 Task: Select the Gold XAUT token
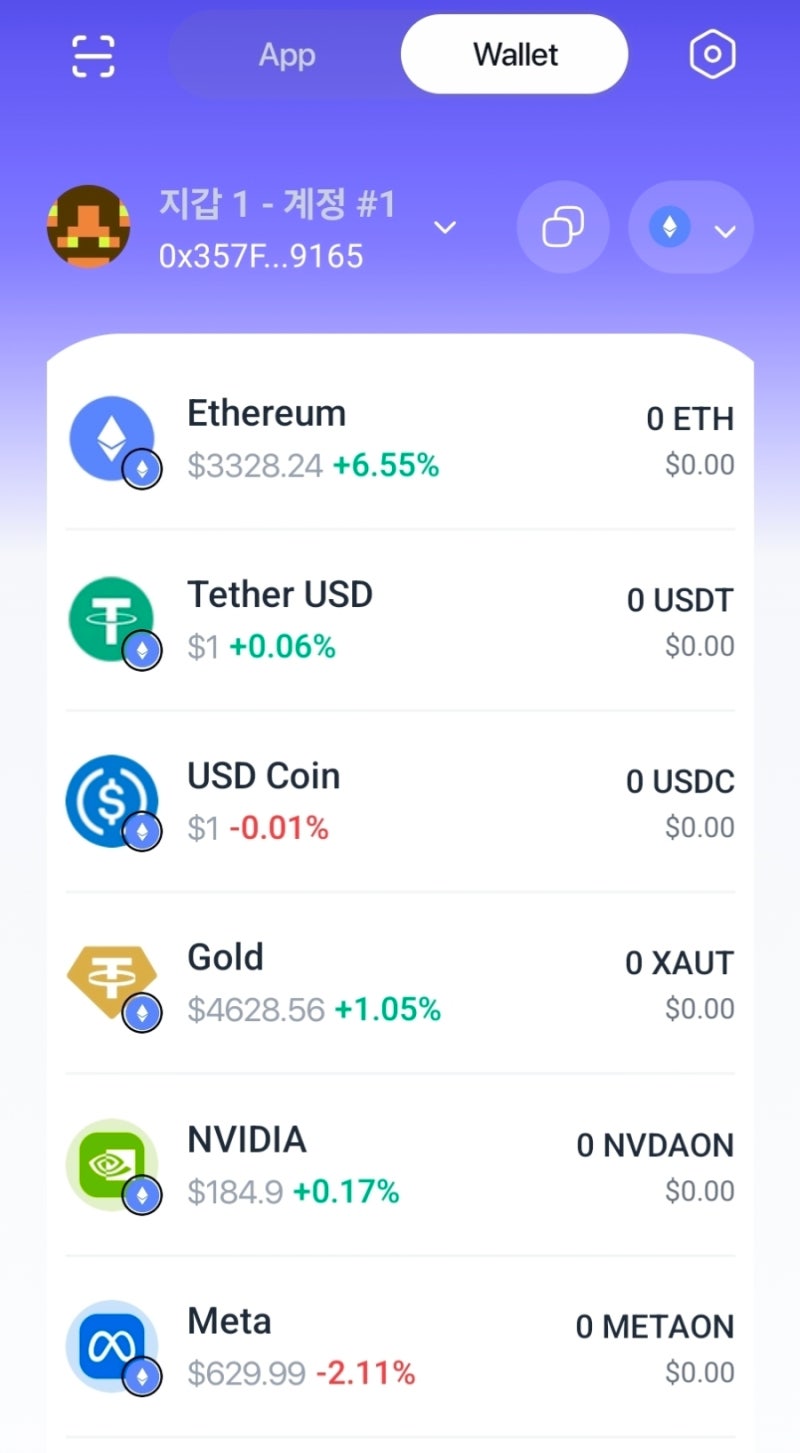tap(400, 984)
